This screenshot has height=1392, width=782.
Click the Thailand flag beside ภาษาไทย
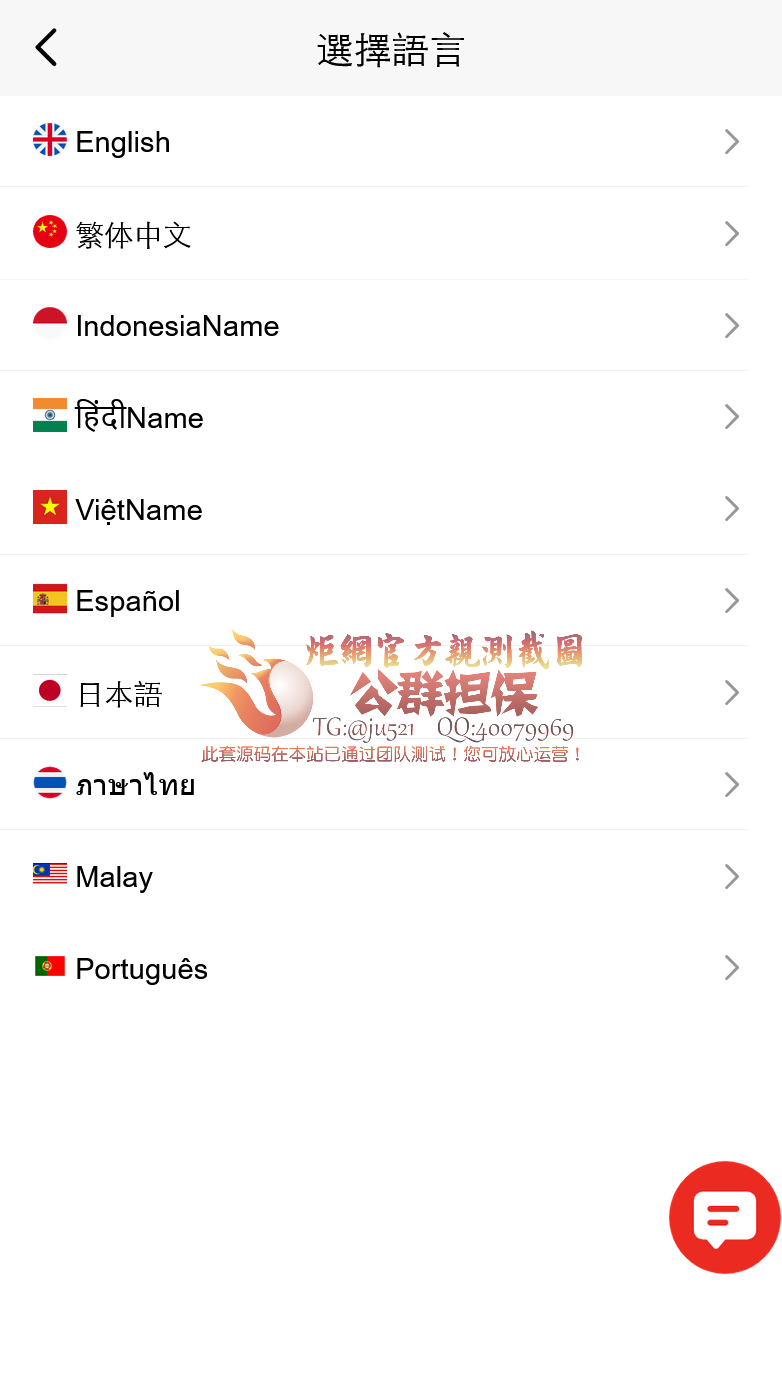click(x=49, y=783)
